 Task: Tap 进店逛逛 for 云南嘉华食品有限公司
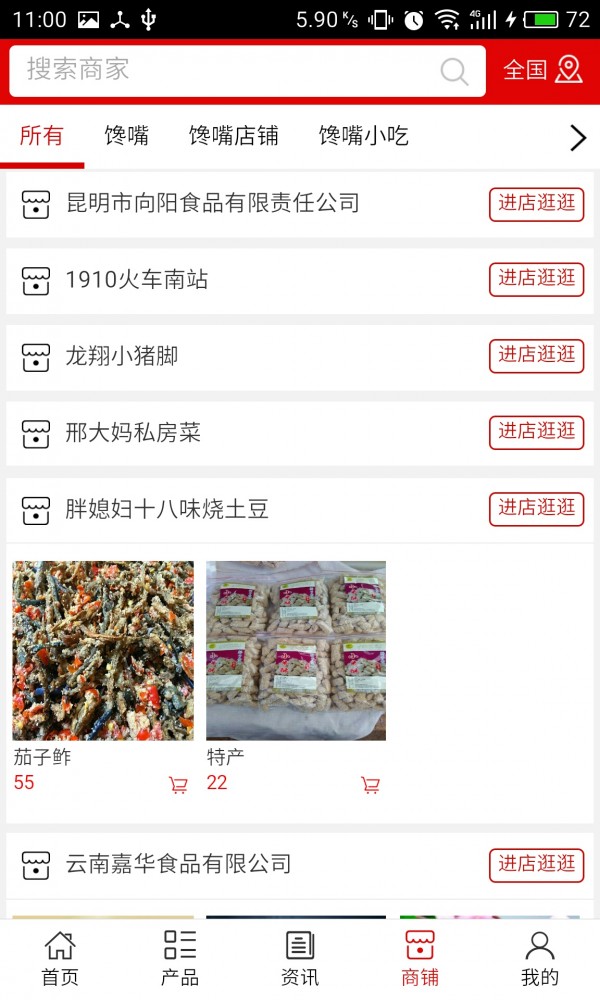point(536,865)
